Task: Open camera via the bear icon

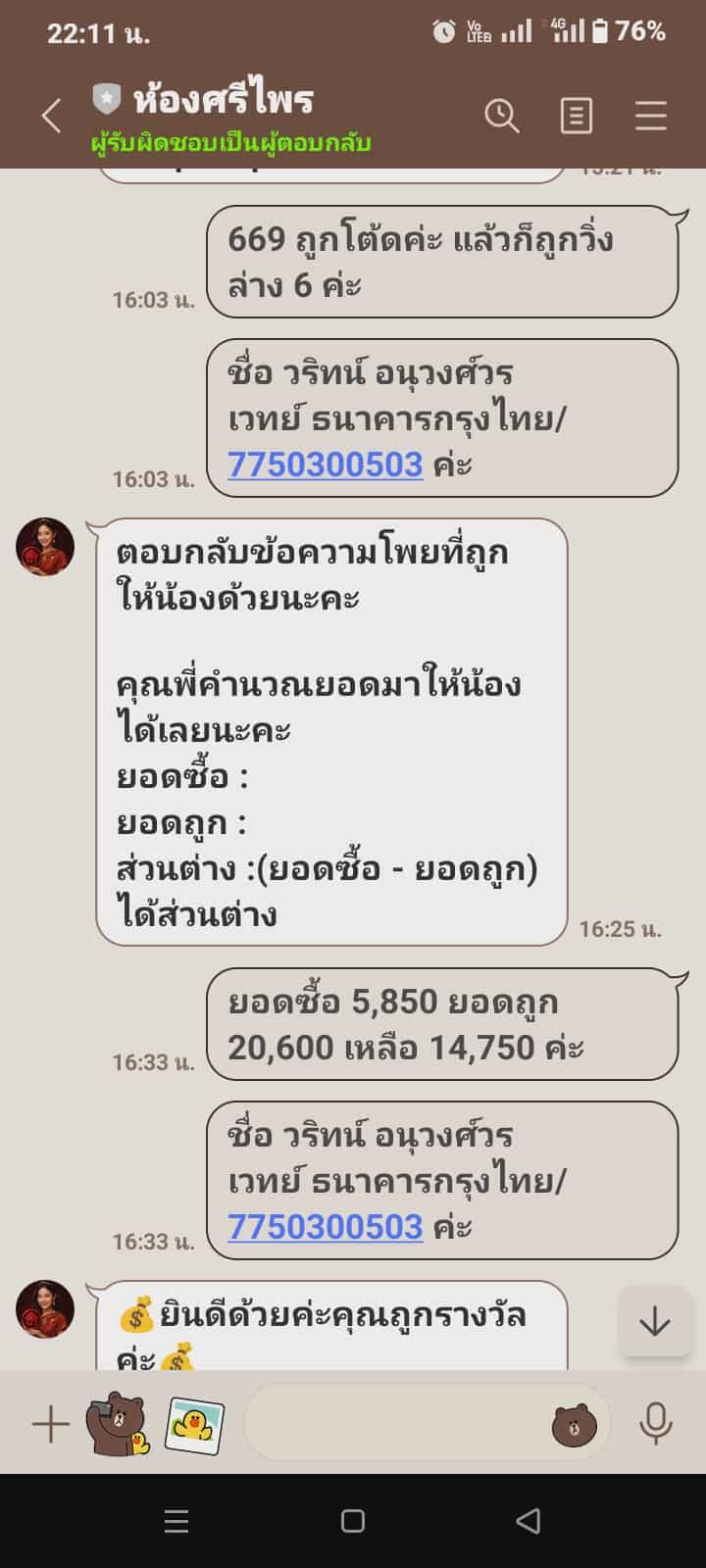Action: pos(117,1424)
